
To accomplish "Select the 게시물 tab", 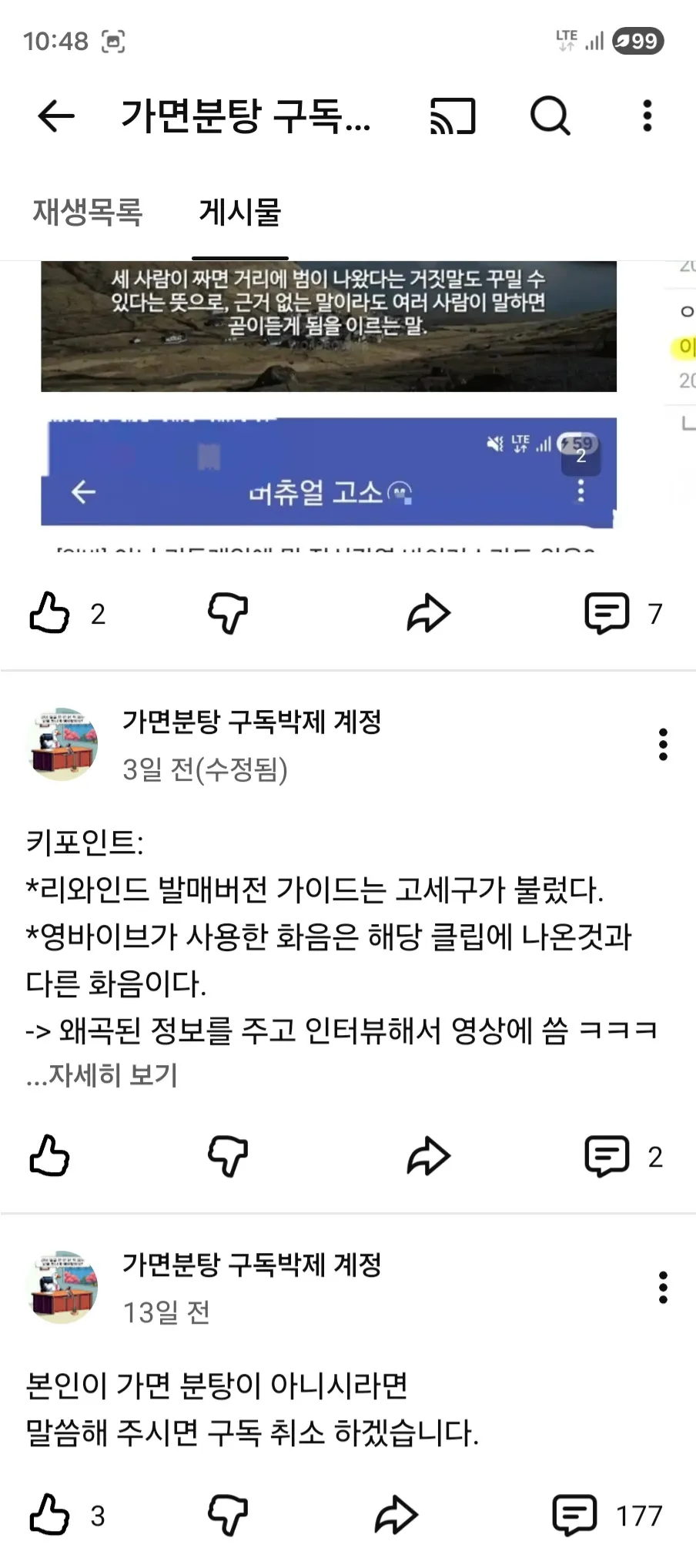I will [x=240, y=213].
